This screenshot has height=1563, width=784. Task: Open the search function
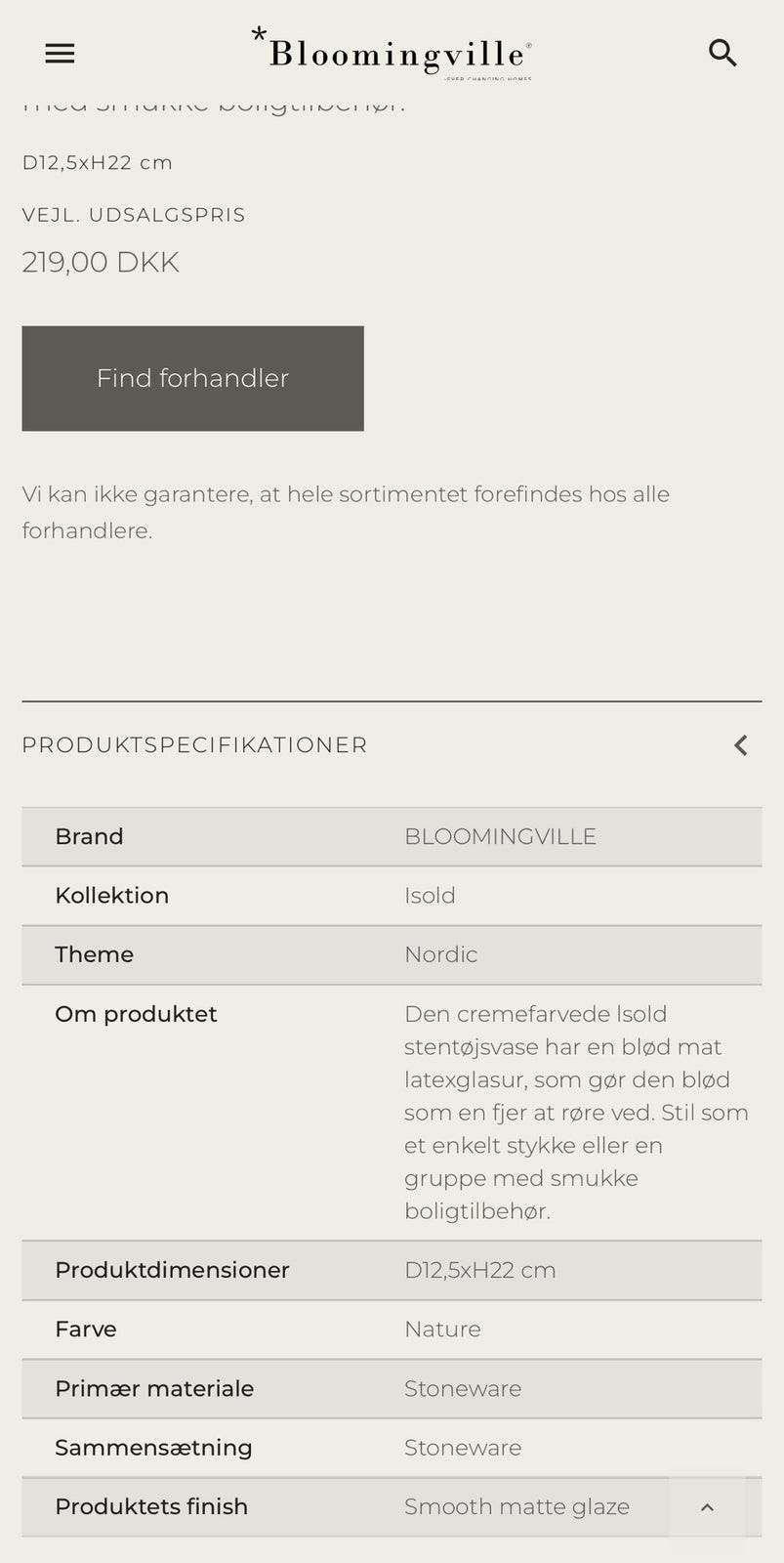tap(722, 53)
